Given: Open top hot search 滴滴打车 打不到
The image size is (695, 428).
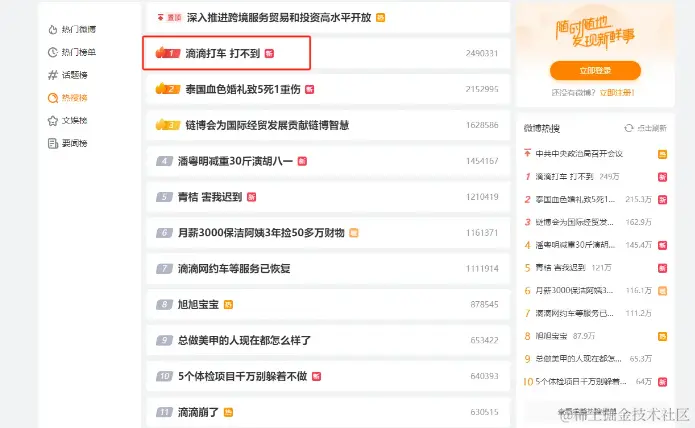Looking at the screenshot, I should pos(223,52).
